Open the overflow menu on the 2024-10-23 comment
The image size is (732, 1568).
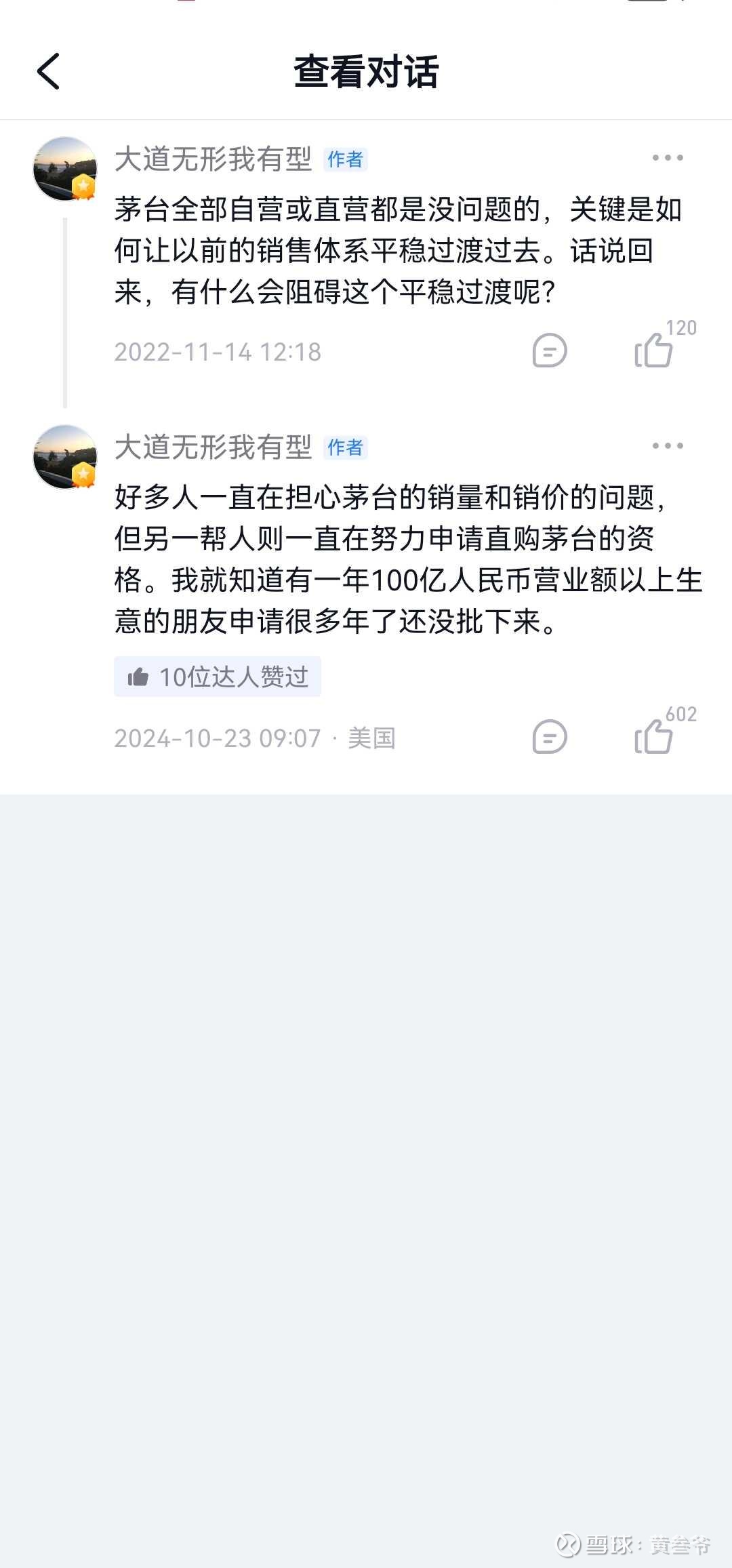[x=668, y=446]
